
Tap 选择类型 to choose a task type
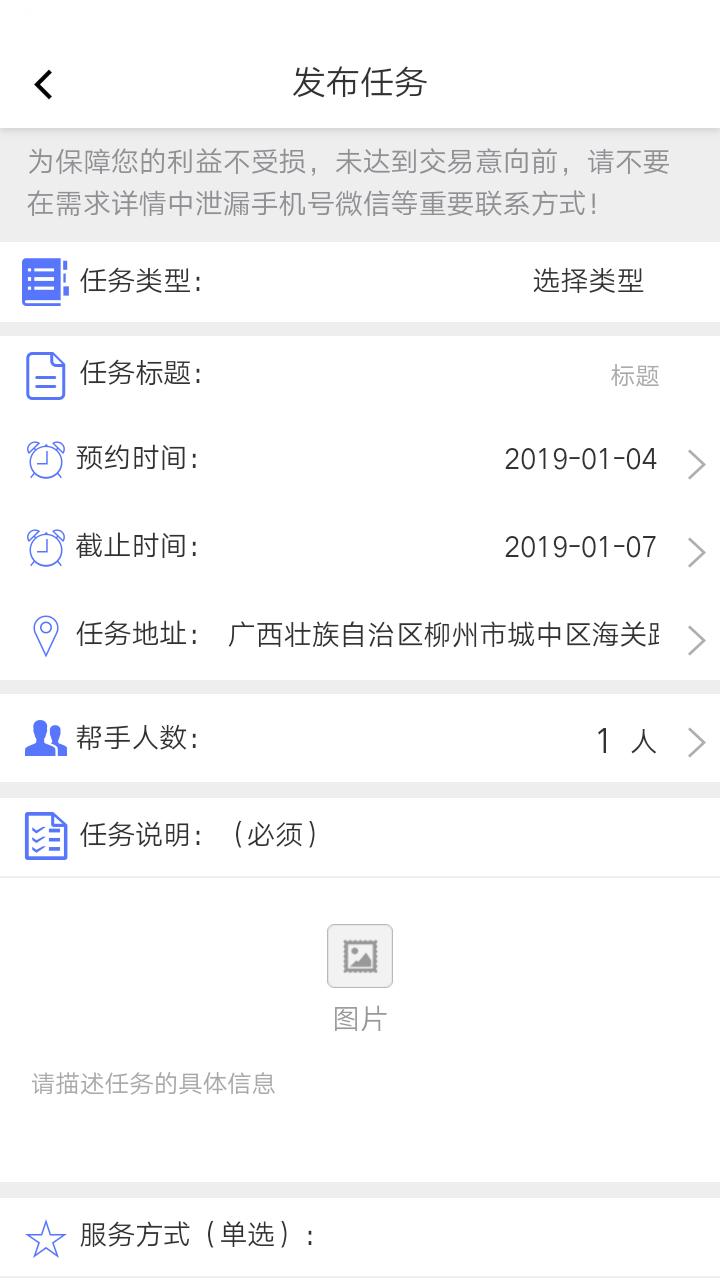tap(589, 283)
